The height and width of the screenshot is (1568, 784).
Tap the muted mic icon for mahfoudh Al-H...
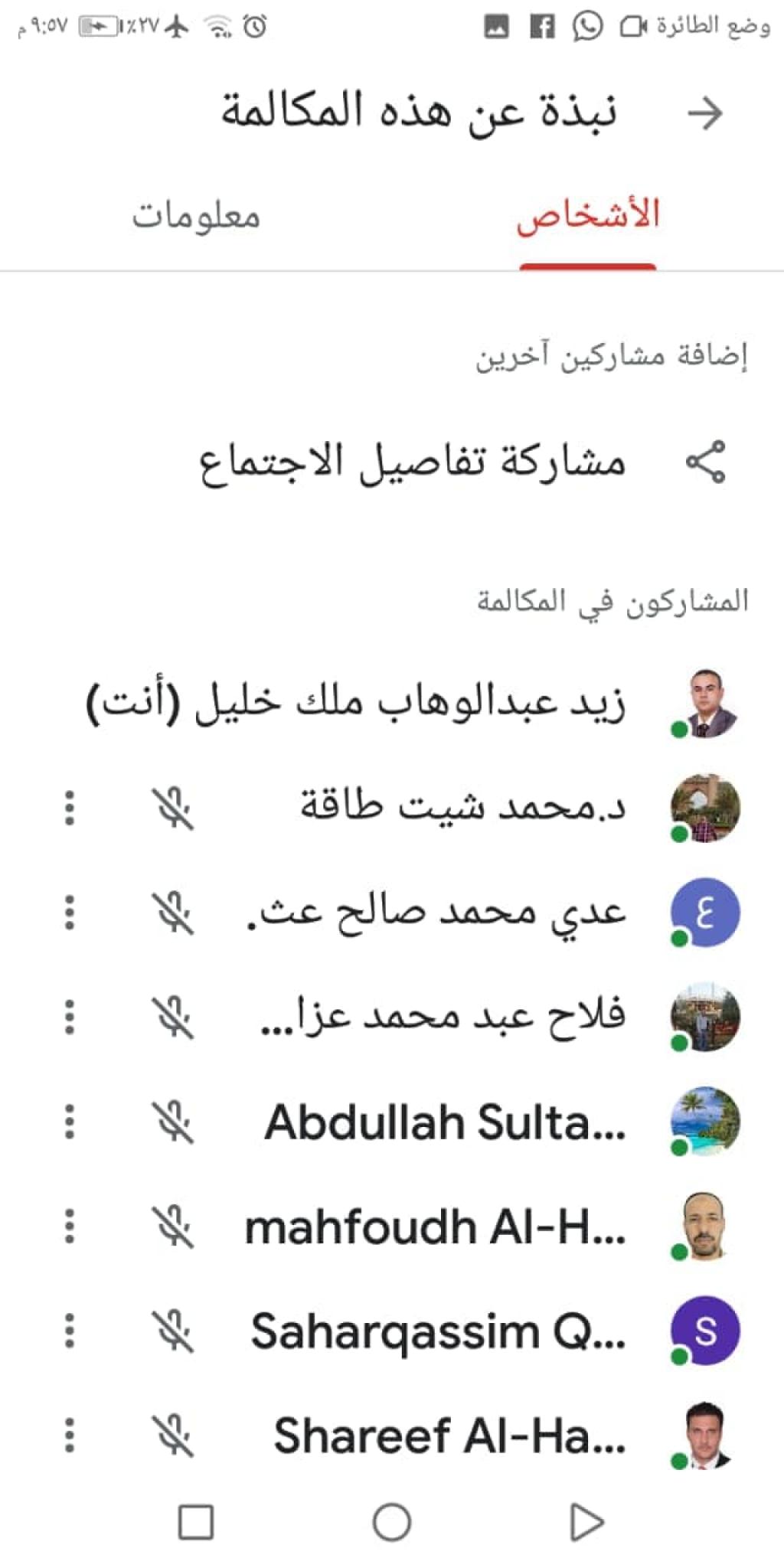tap(174, 1226)
